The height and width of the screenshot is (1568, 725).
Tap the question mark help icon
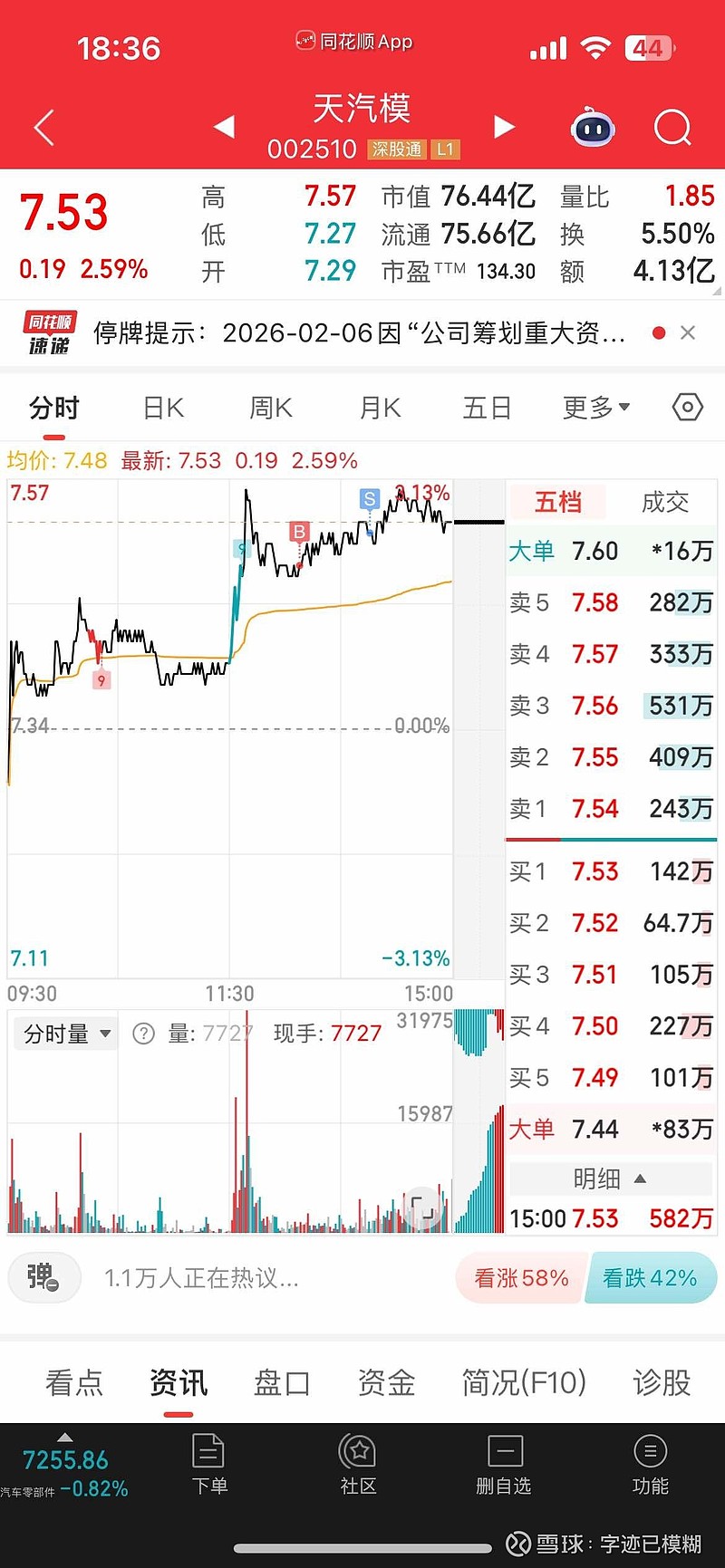[142, 1032]
